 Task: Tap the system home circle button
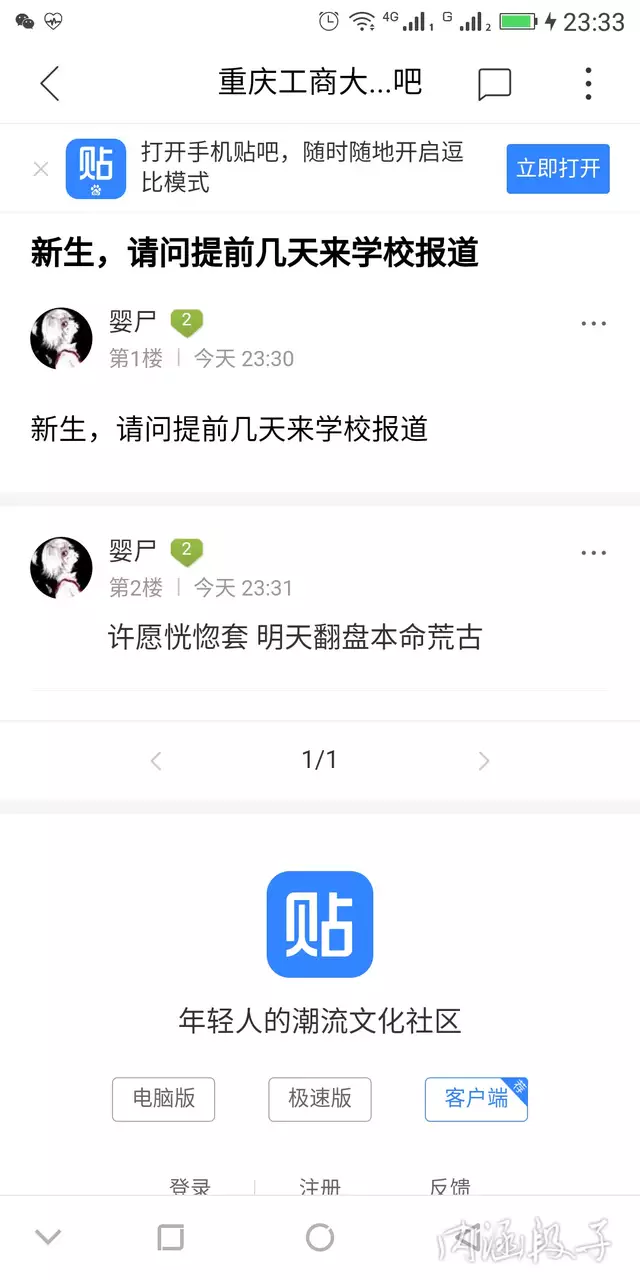[x=320, y=1238]
